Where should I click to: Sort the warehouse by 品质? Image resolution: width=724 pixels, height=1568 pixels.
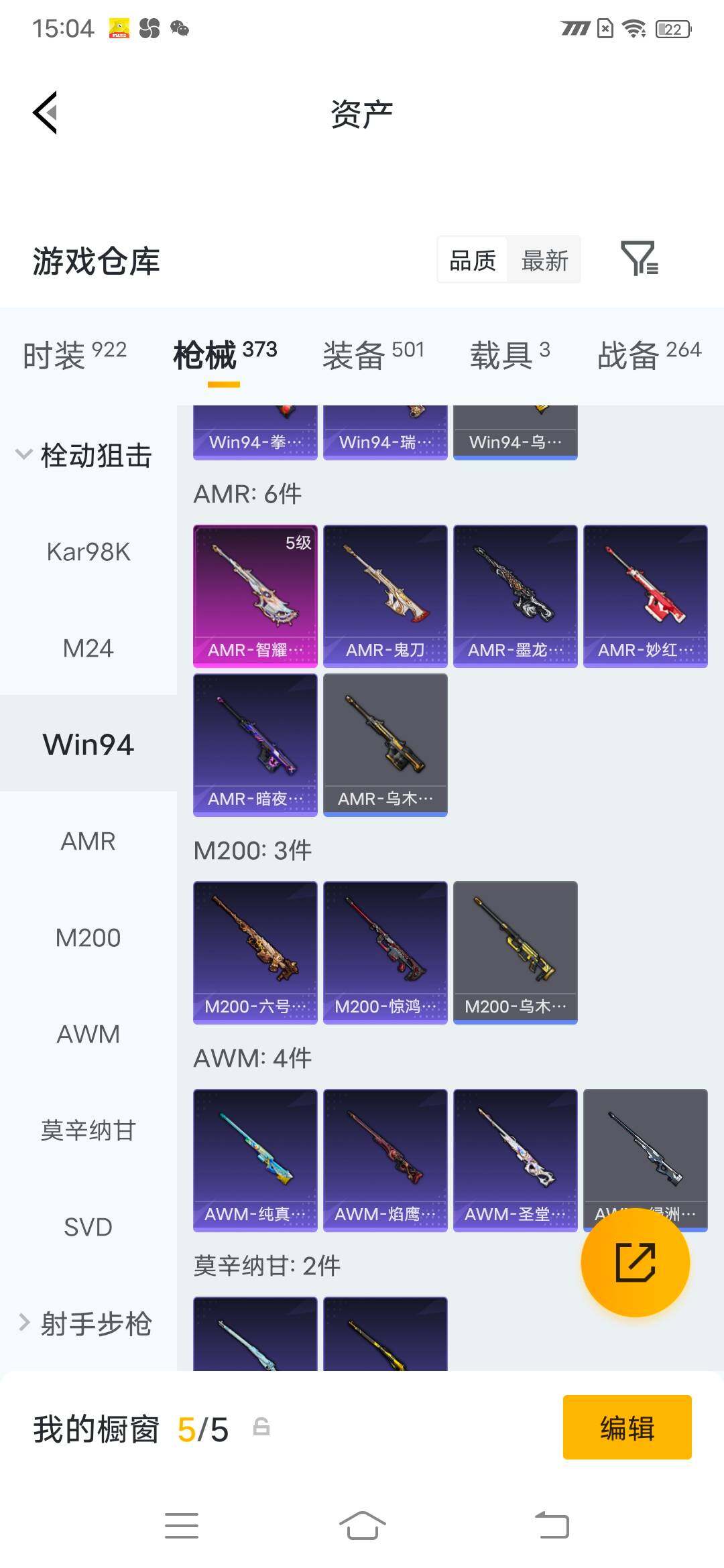click(473, 260)
